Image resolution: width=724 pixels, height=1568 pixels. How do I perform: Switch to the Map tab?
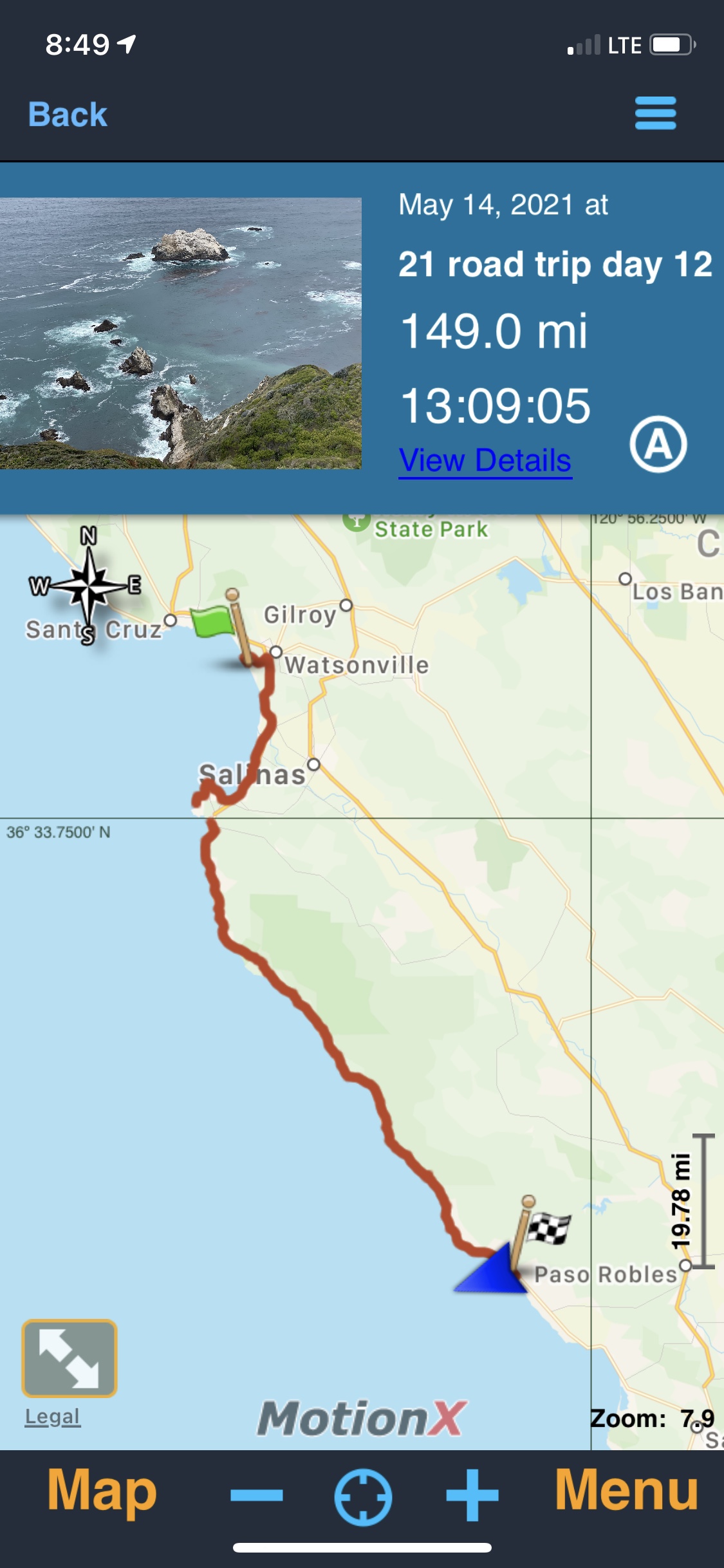102,1491
